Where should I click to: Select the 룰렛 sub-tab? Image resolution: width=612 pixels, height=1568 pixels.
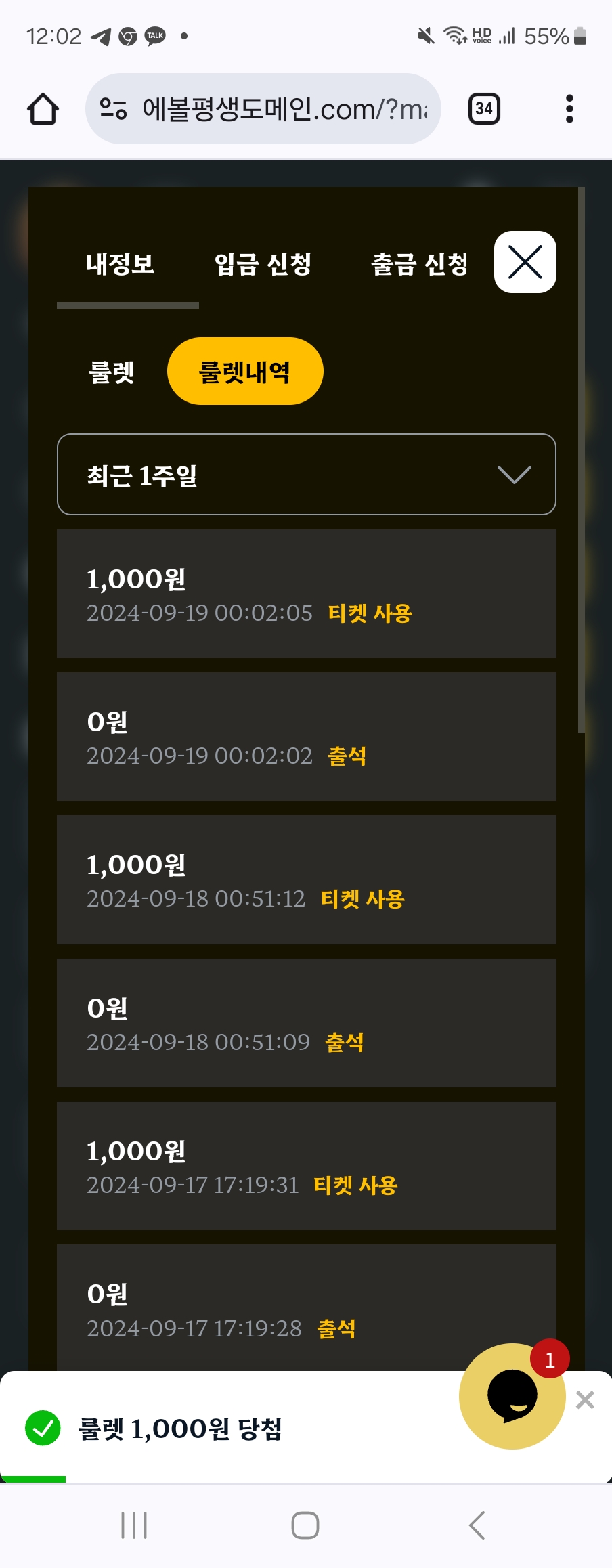[112, 372]
